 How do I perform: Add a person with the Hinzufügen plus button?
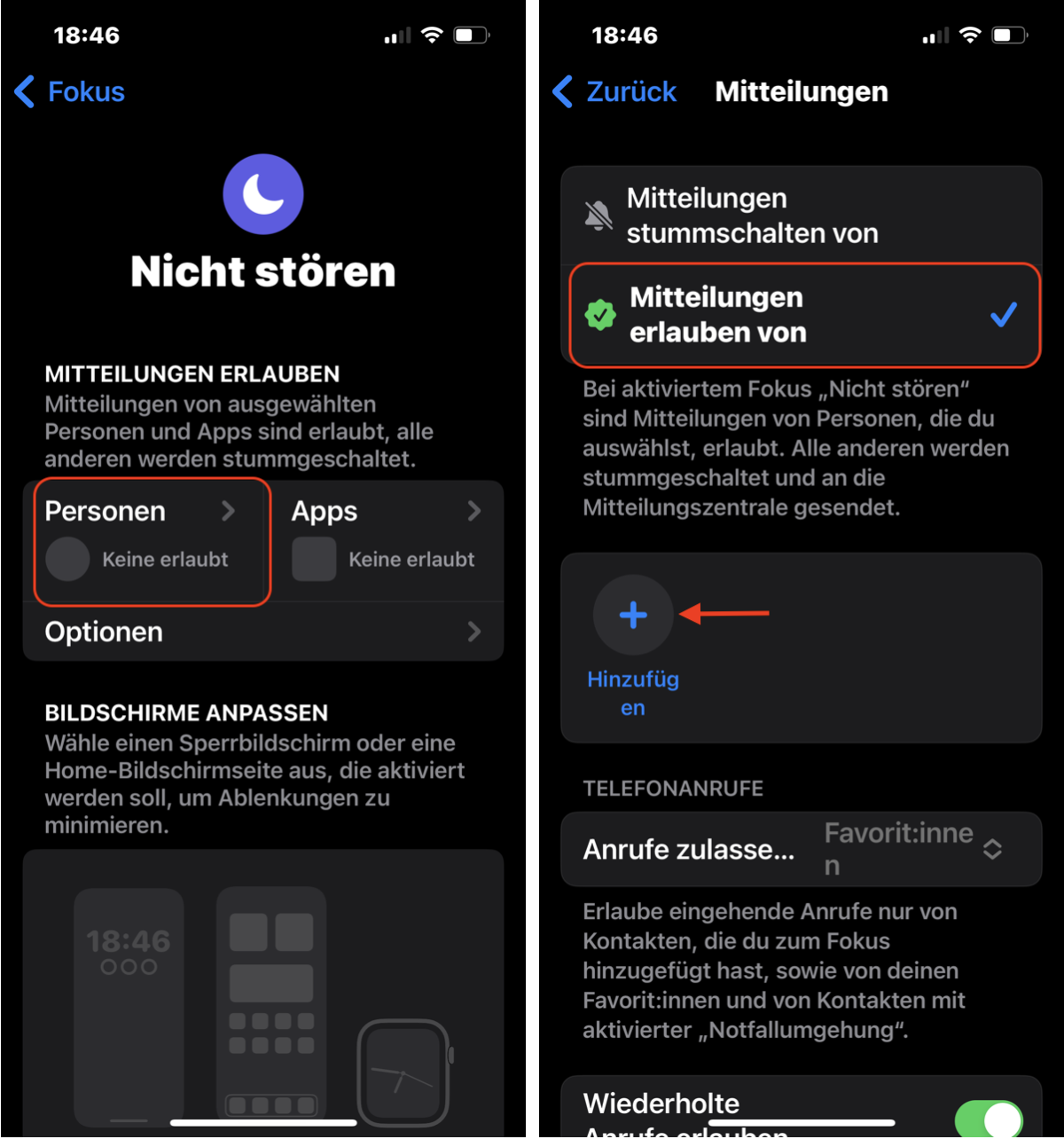pos(633,615)
